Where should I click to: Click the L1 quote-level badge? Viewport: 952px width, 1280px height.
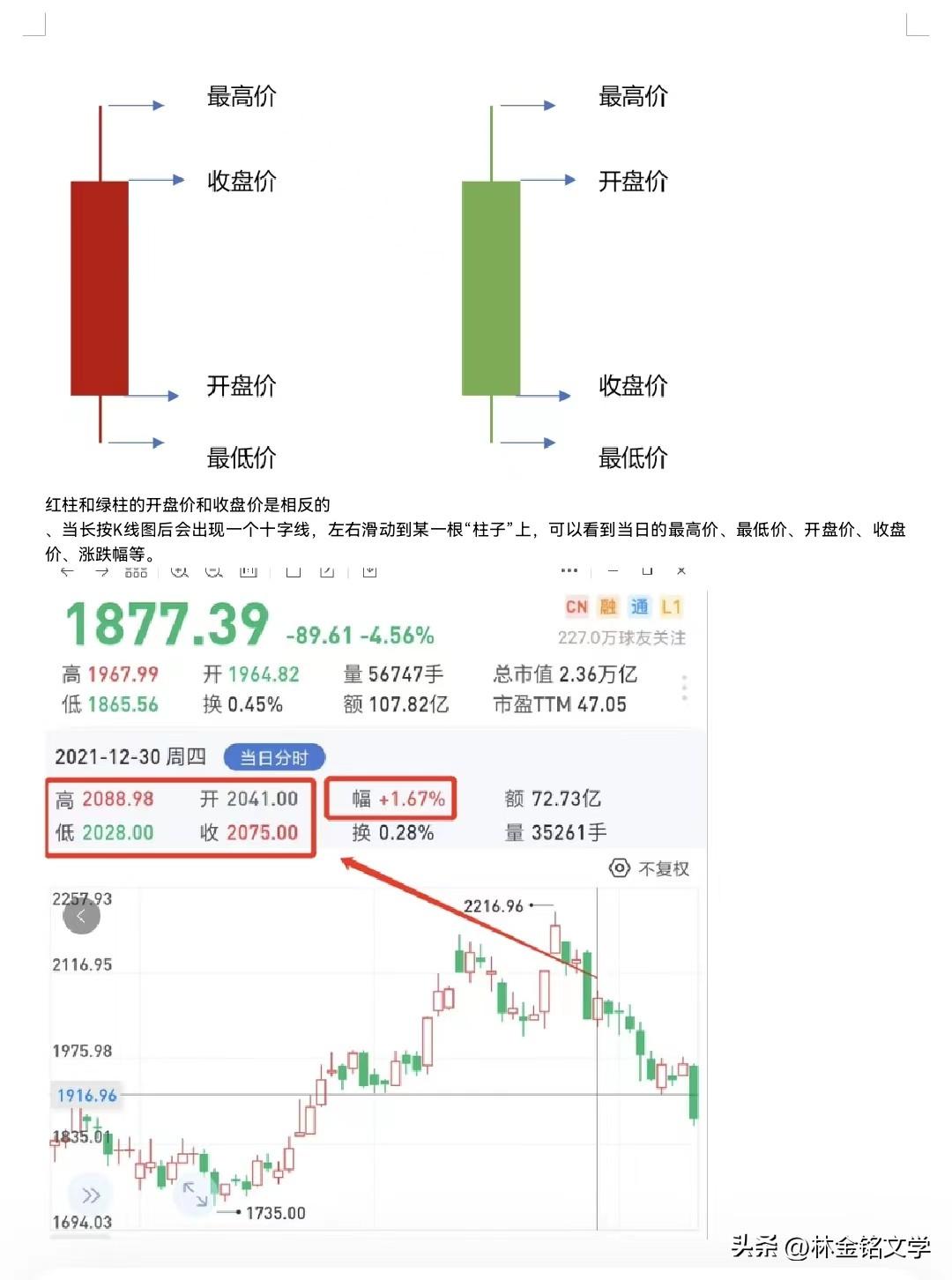tap(671, 607)
